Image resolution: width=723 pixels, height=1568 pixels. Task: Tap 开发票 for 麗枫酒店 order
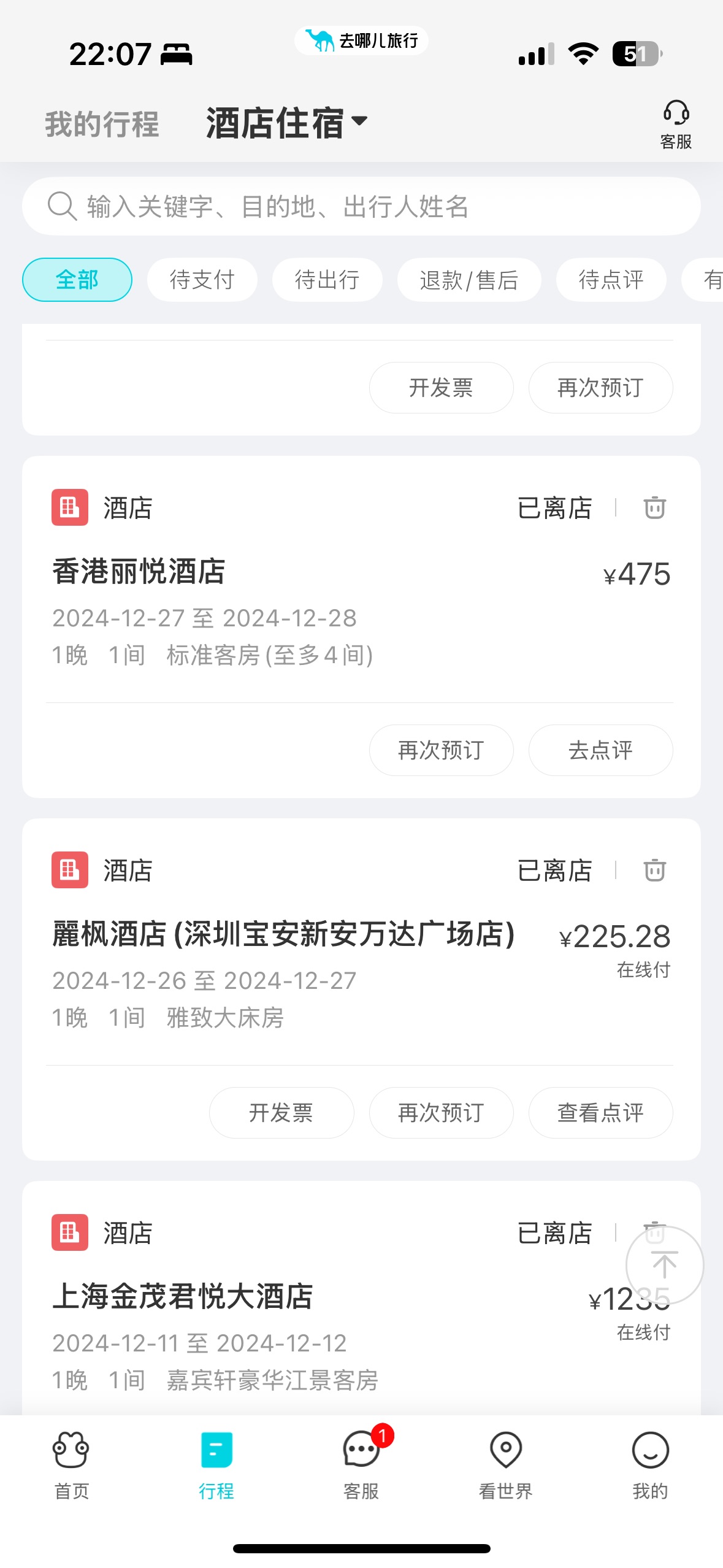click(x=281, y=1113)
